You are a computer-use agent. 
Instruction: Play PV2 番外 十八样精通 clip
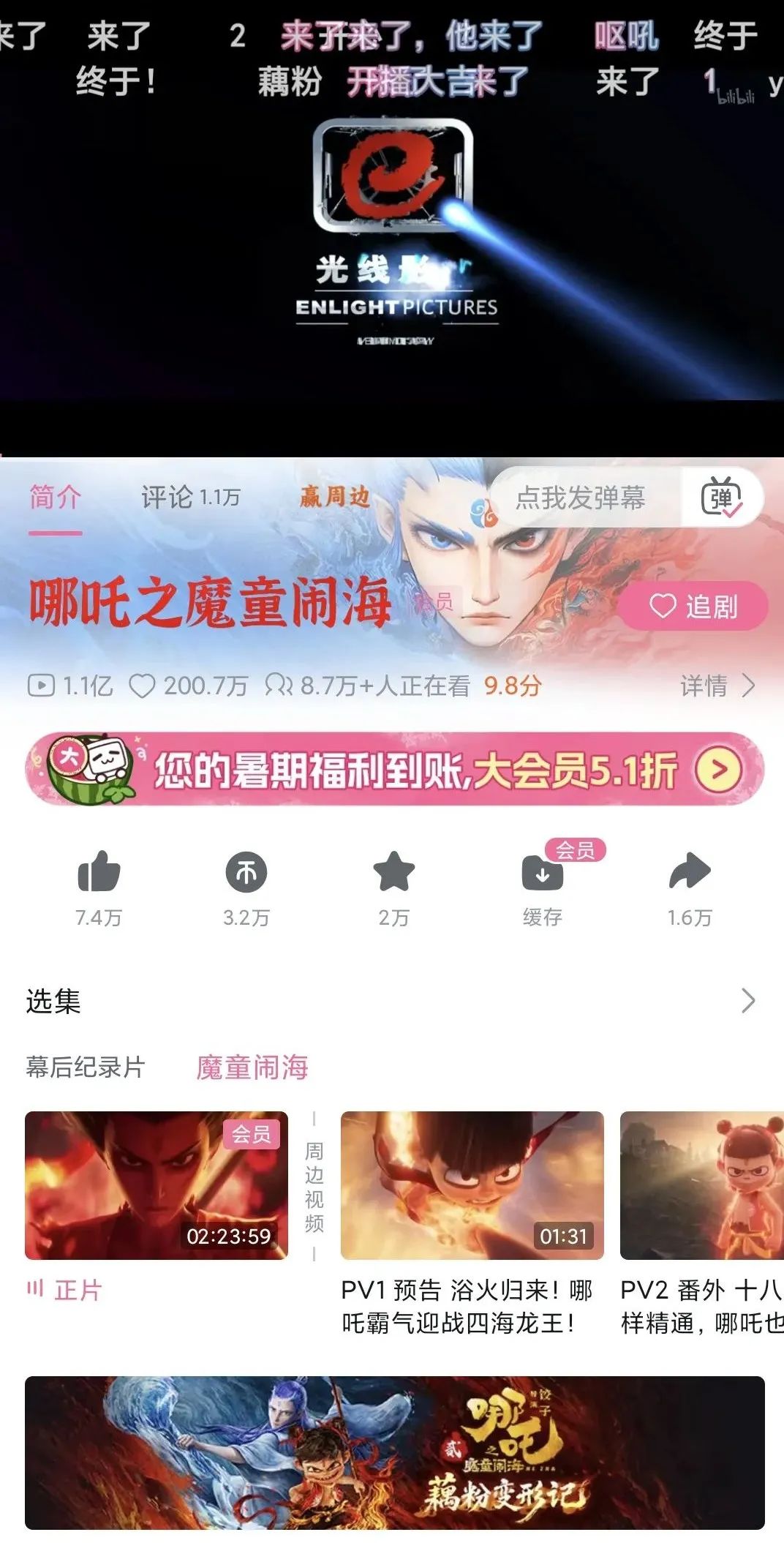[x=701, y=1185]
